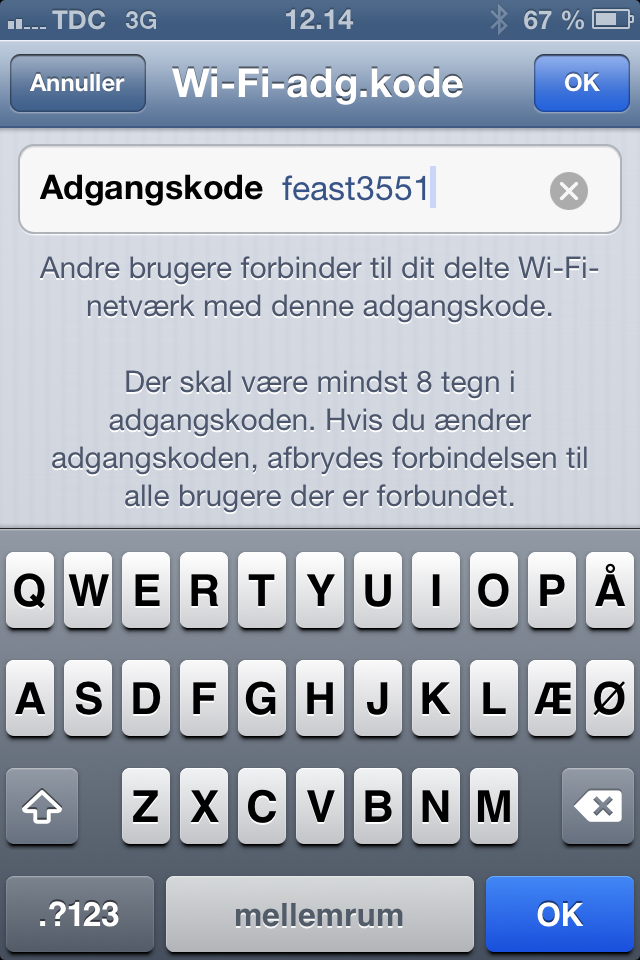Tap the letter T key
Viewport: 640px width, 960px height.
point(262,593)
